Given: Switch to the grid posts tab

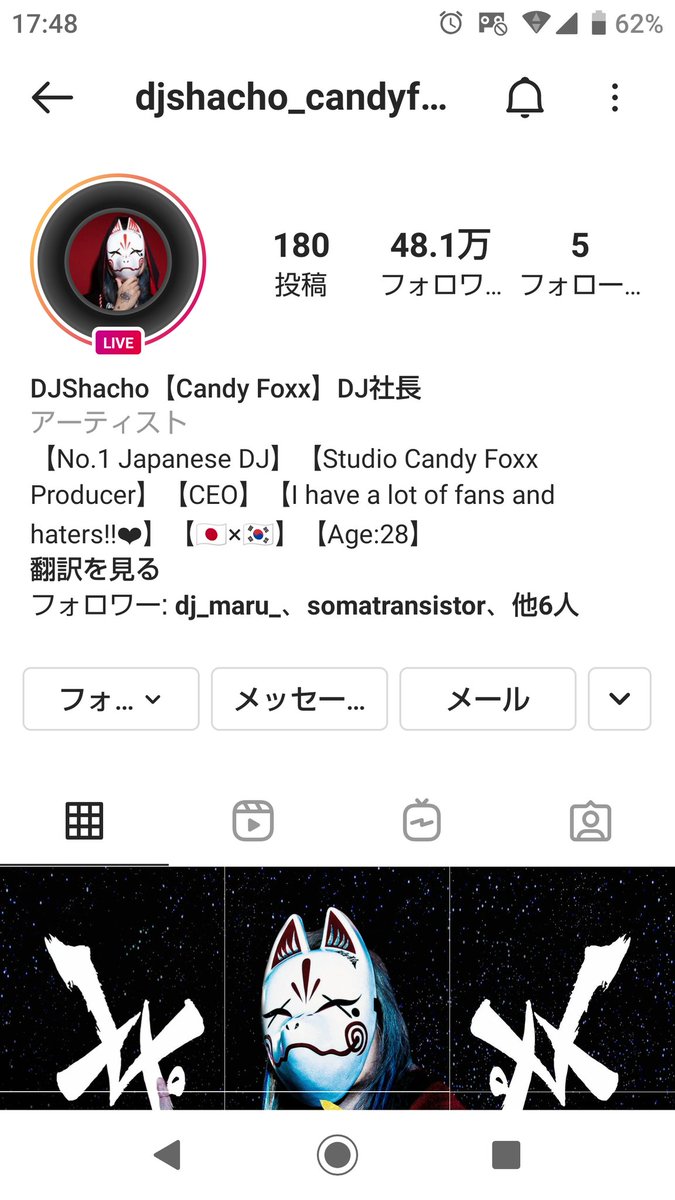Looking at the screenshot, I should click(x=84, y=821).
